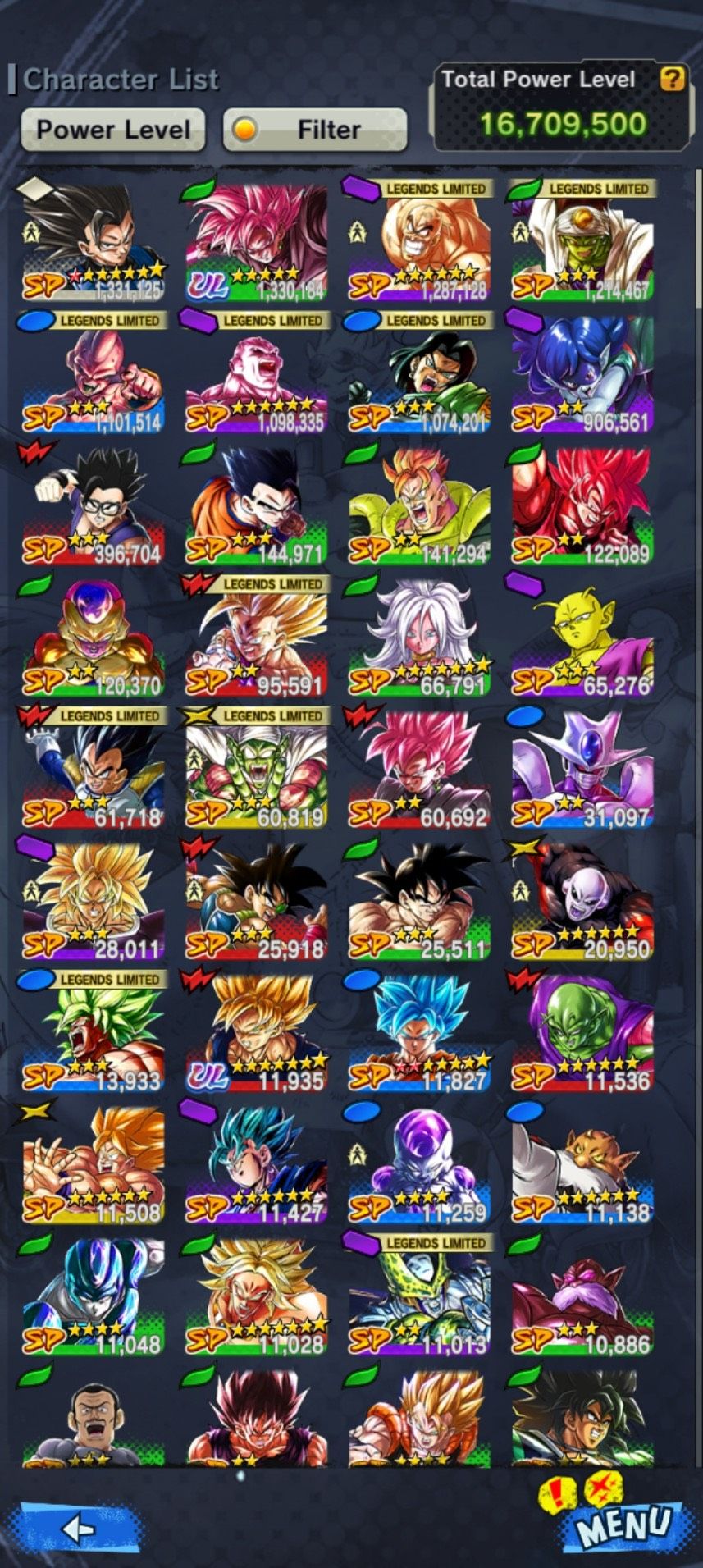703x1568 pixels.
Task: Open the character with power 66,791
Action: (x=419, y=638)
